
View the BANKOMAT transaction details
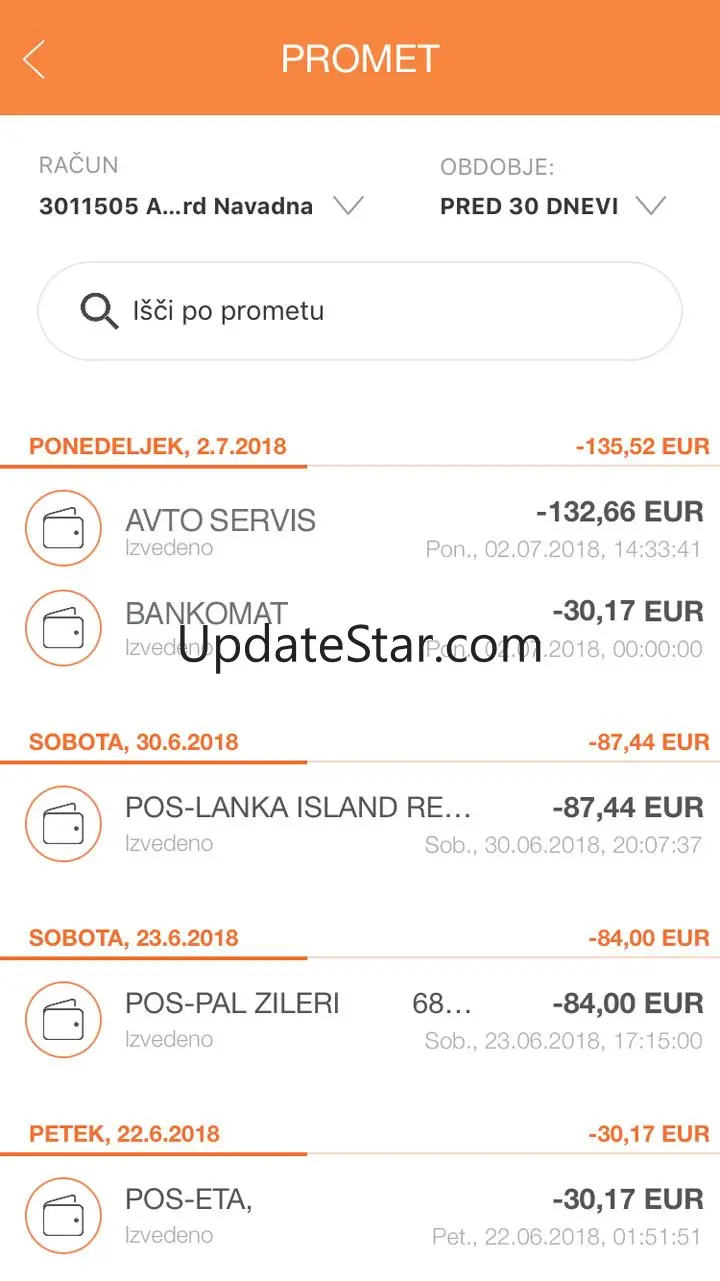pyautogui.click(x=360, y=628)
